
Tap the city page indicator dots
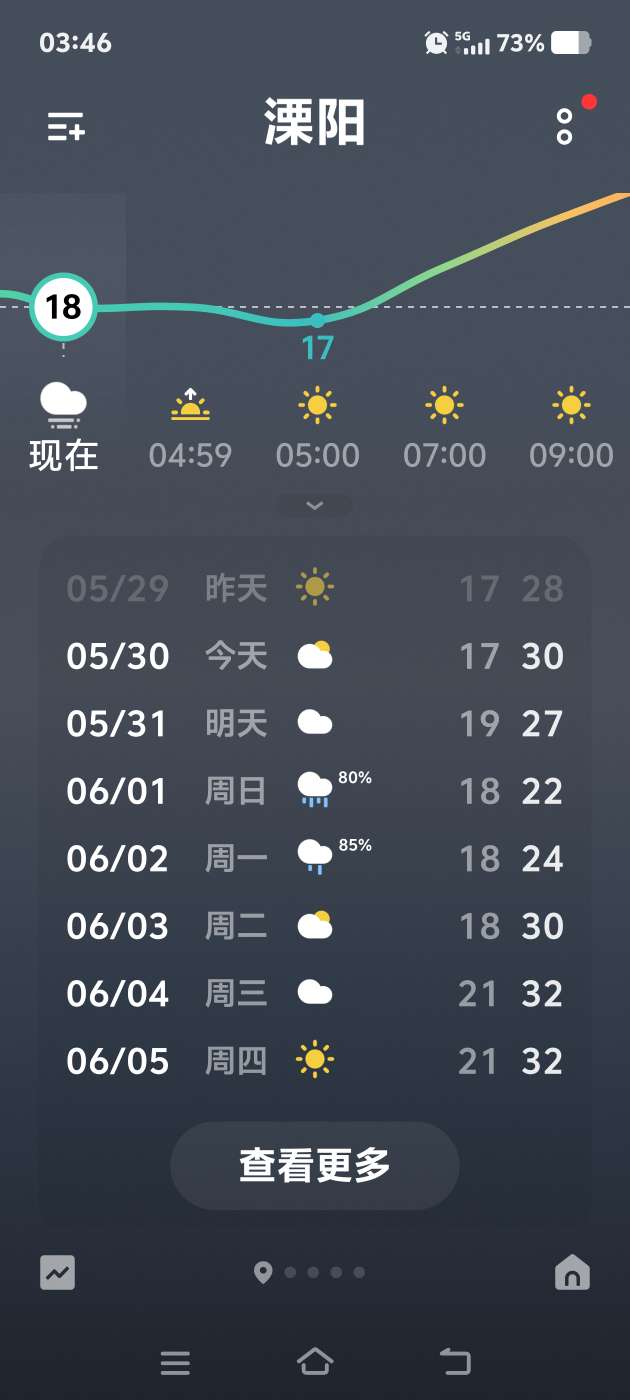point(312,1273)
